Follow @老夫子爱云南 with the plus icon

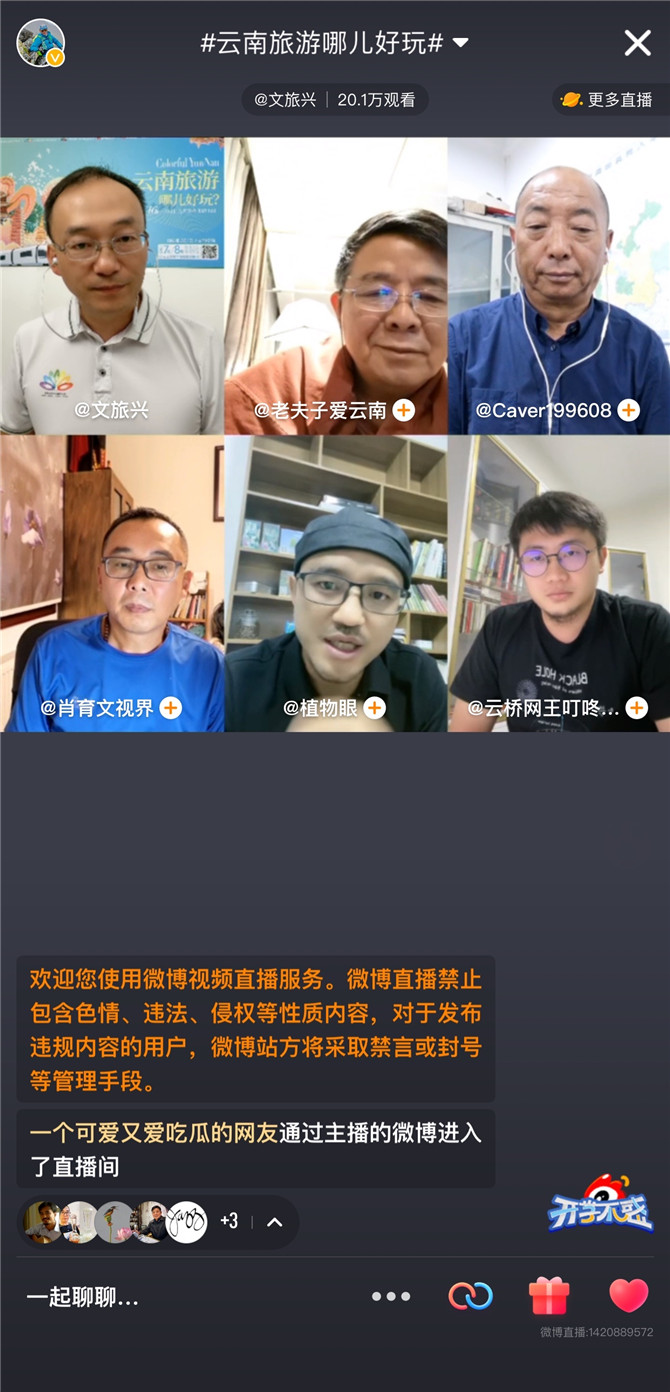click(404, 410)
